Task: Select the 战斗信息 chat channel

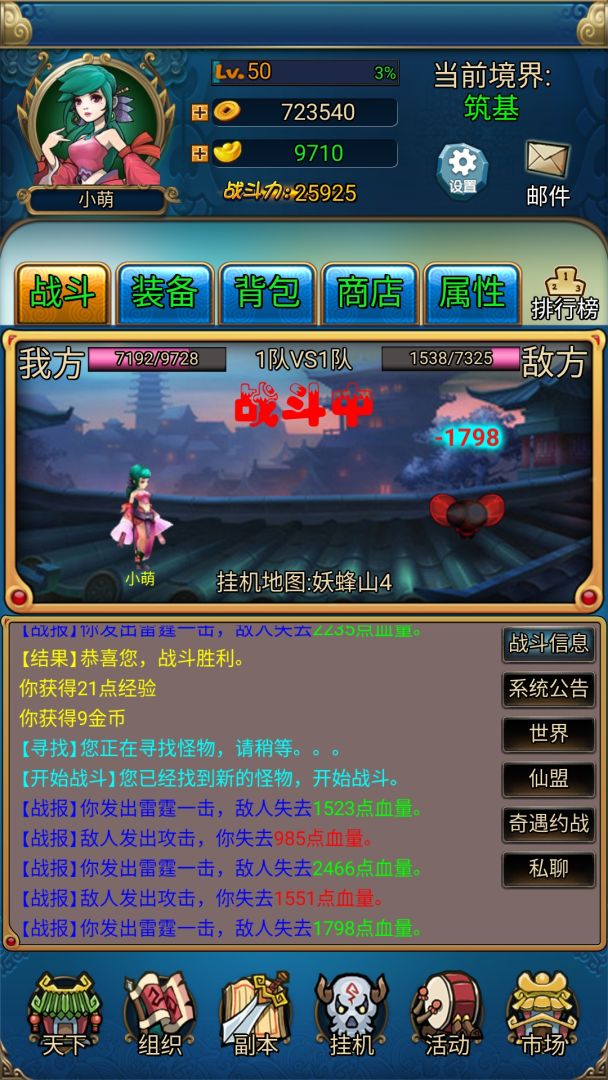Action: [549, 644]
